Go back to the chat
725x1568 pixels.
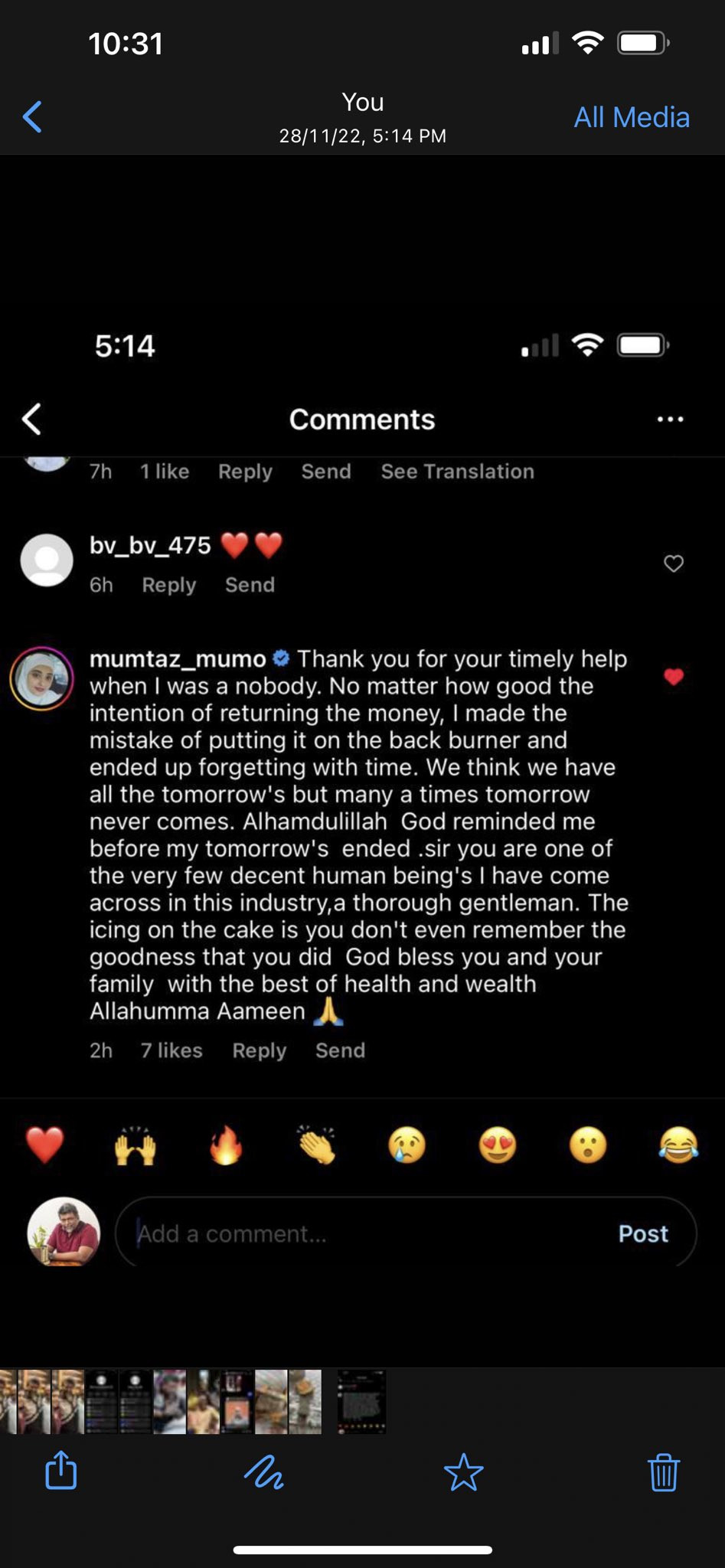[32, 117]
